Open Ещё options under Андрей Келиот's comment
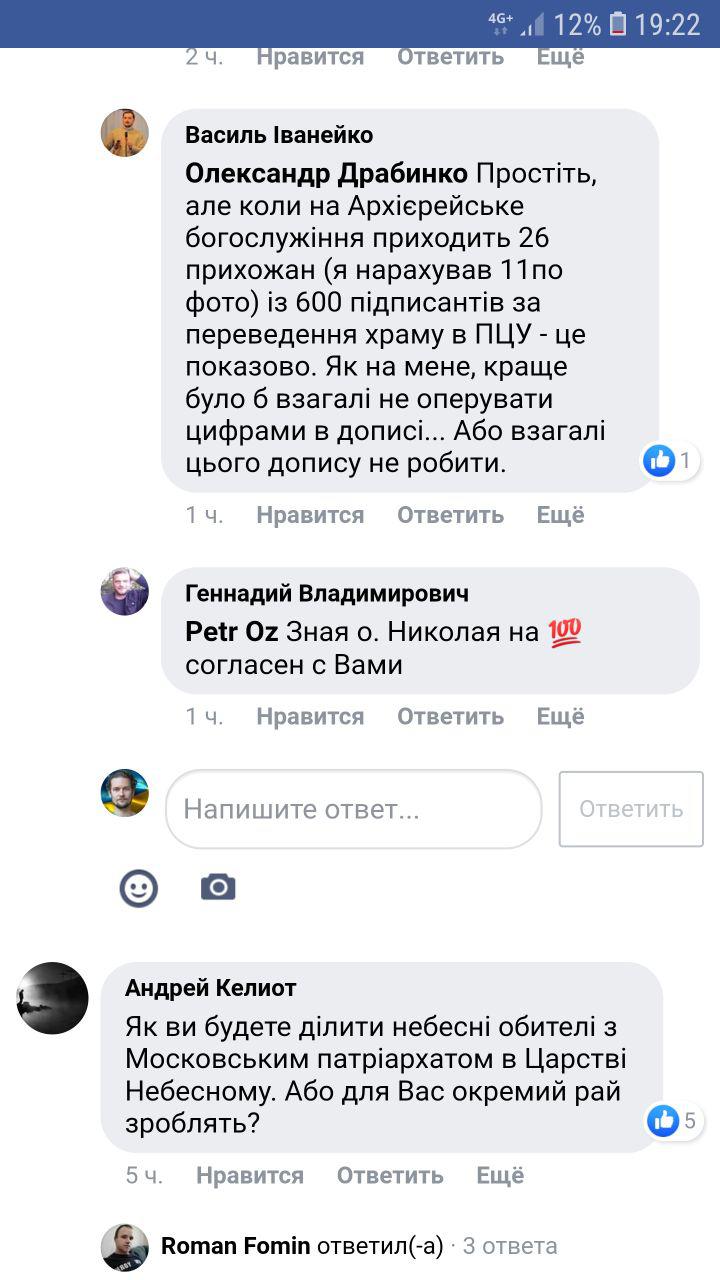720x1280 pixels. tap(500, 1175)
